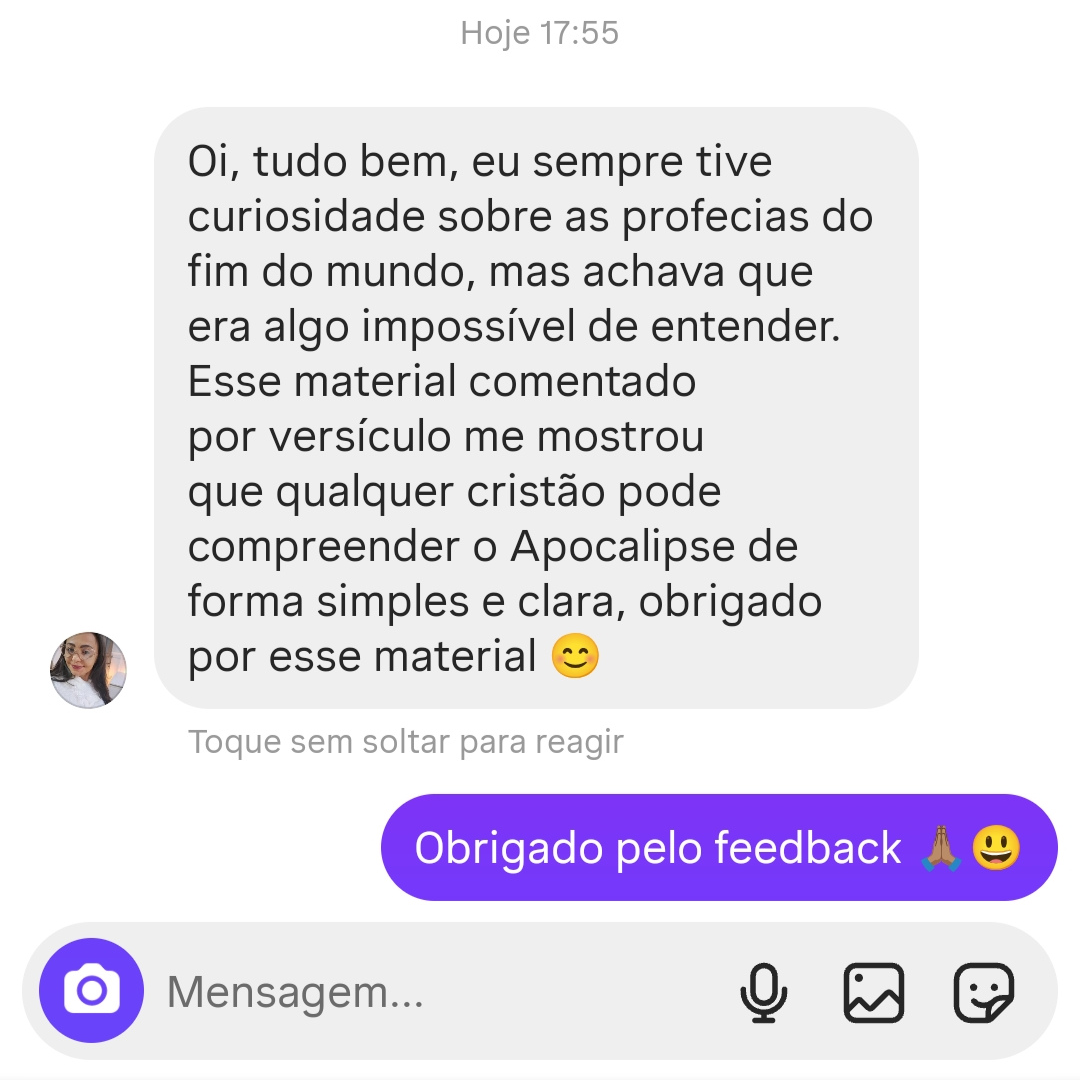Open the sender's profile picture
Screen dimensions: 1080x1080
click(88, 670)
